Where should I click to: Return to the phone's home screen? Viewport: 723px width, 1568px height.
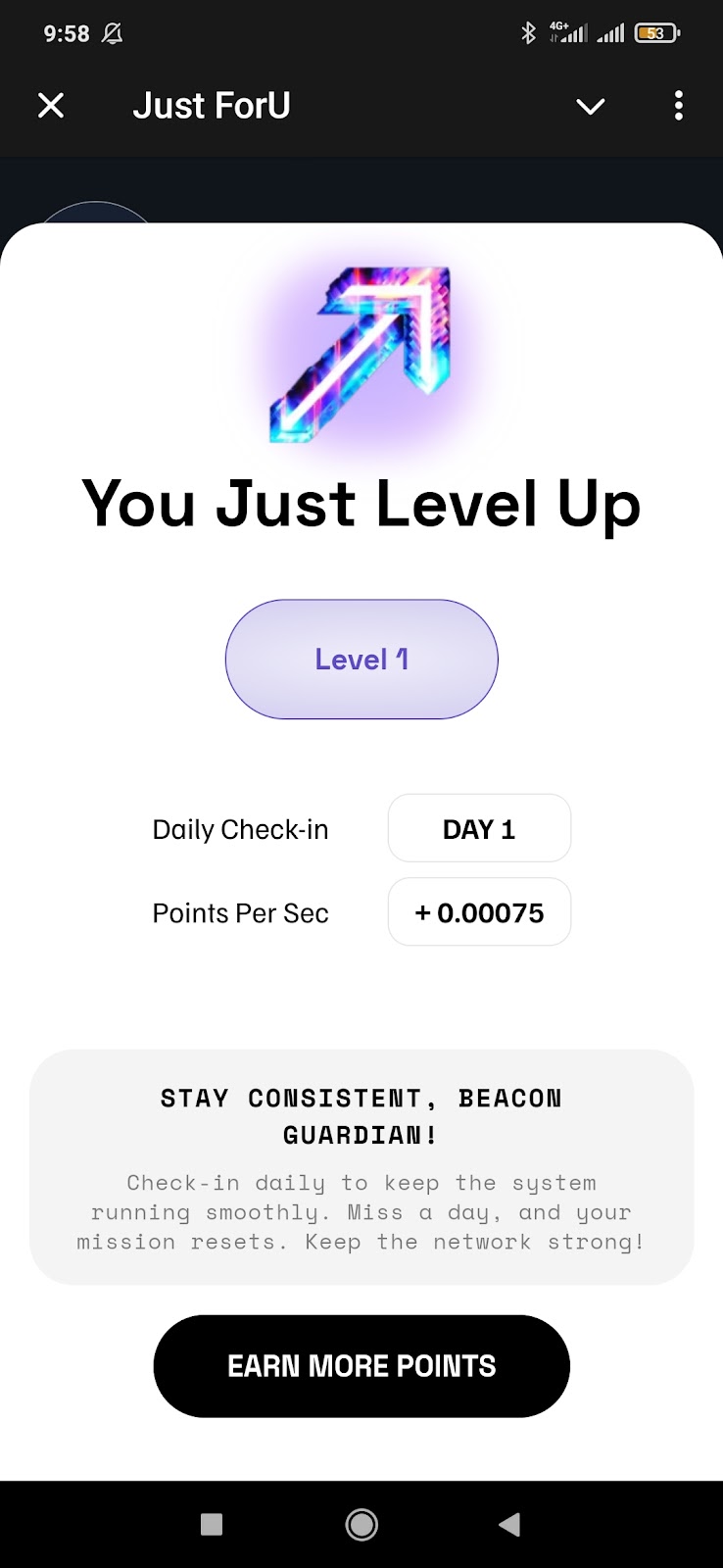[361, 1524]
